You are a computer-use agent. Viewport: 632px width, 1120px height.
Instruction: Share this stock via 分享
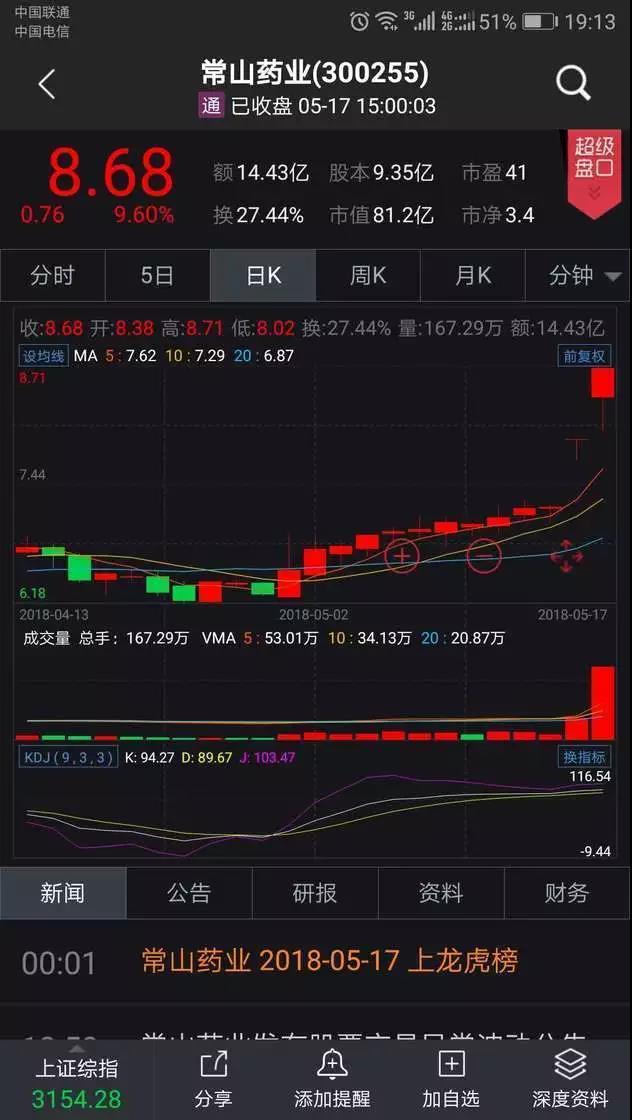pyautogui.click(x=213, y=1078)
